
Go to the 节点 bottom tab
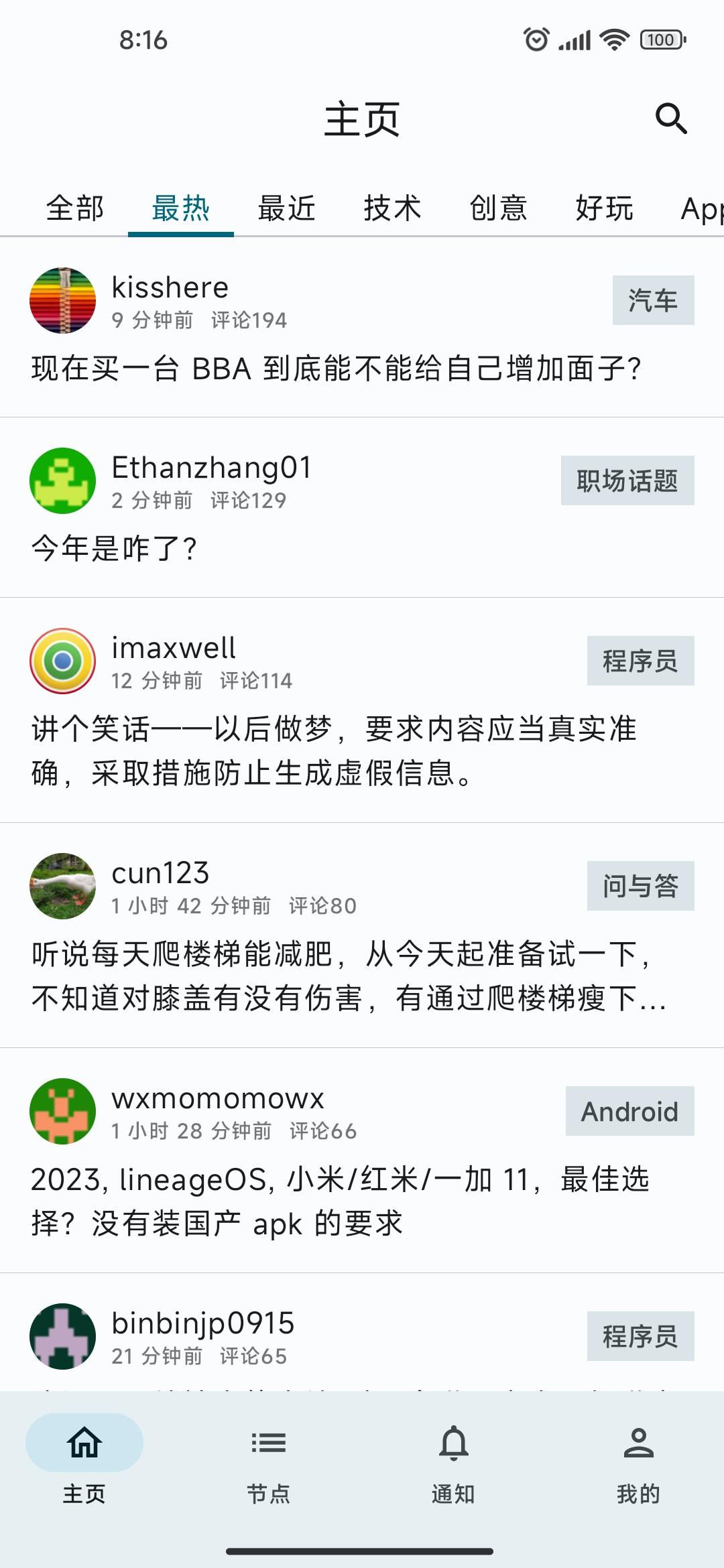(269, 1464)
